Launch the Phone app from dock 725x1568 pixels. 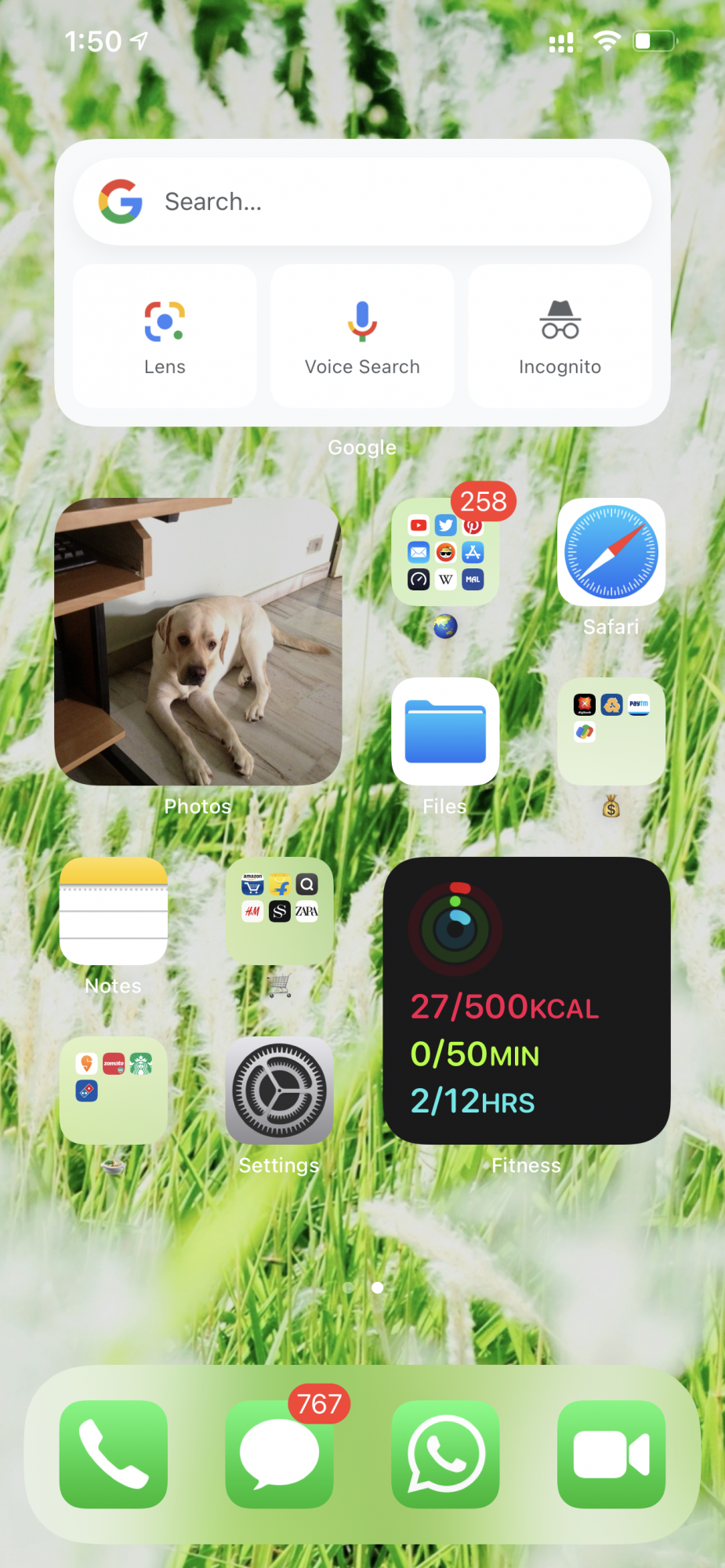pos(114,1454)
